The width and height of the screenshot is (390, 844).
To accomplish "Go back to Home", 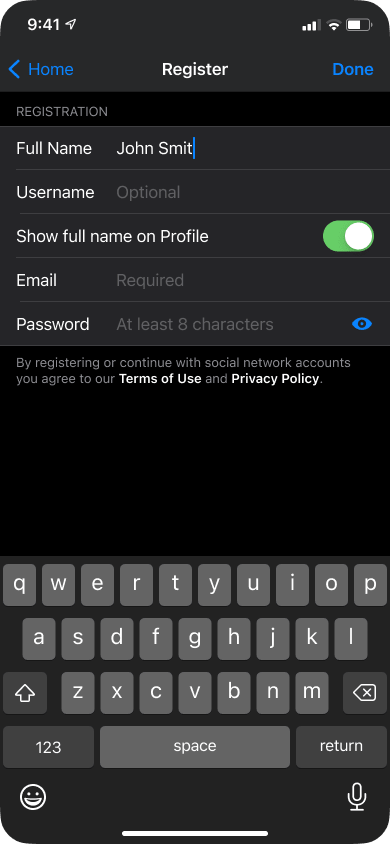I will pos(41,69).
